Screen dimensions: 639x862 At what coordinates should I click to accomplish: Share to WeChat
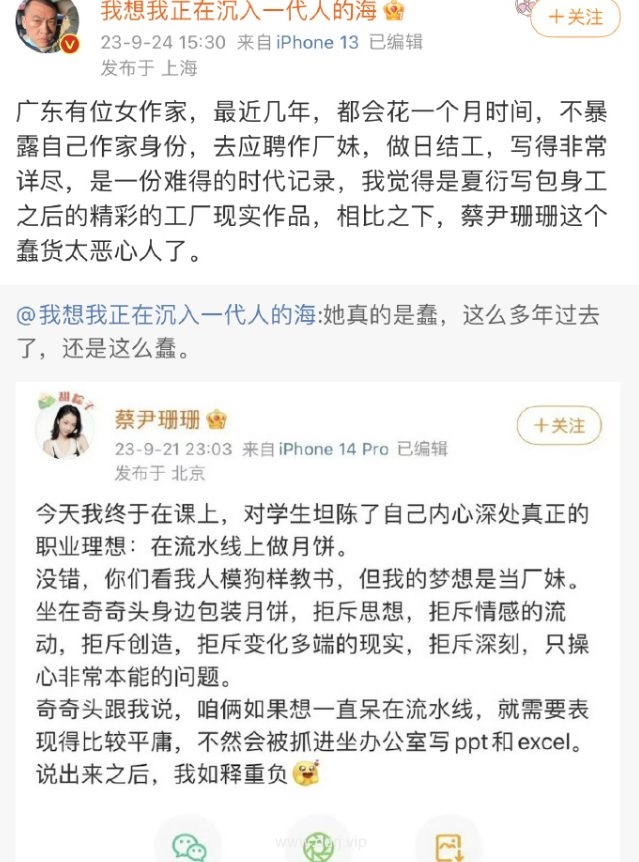coord(188,846)
